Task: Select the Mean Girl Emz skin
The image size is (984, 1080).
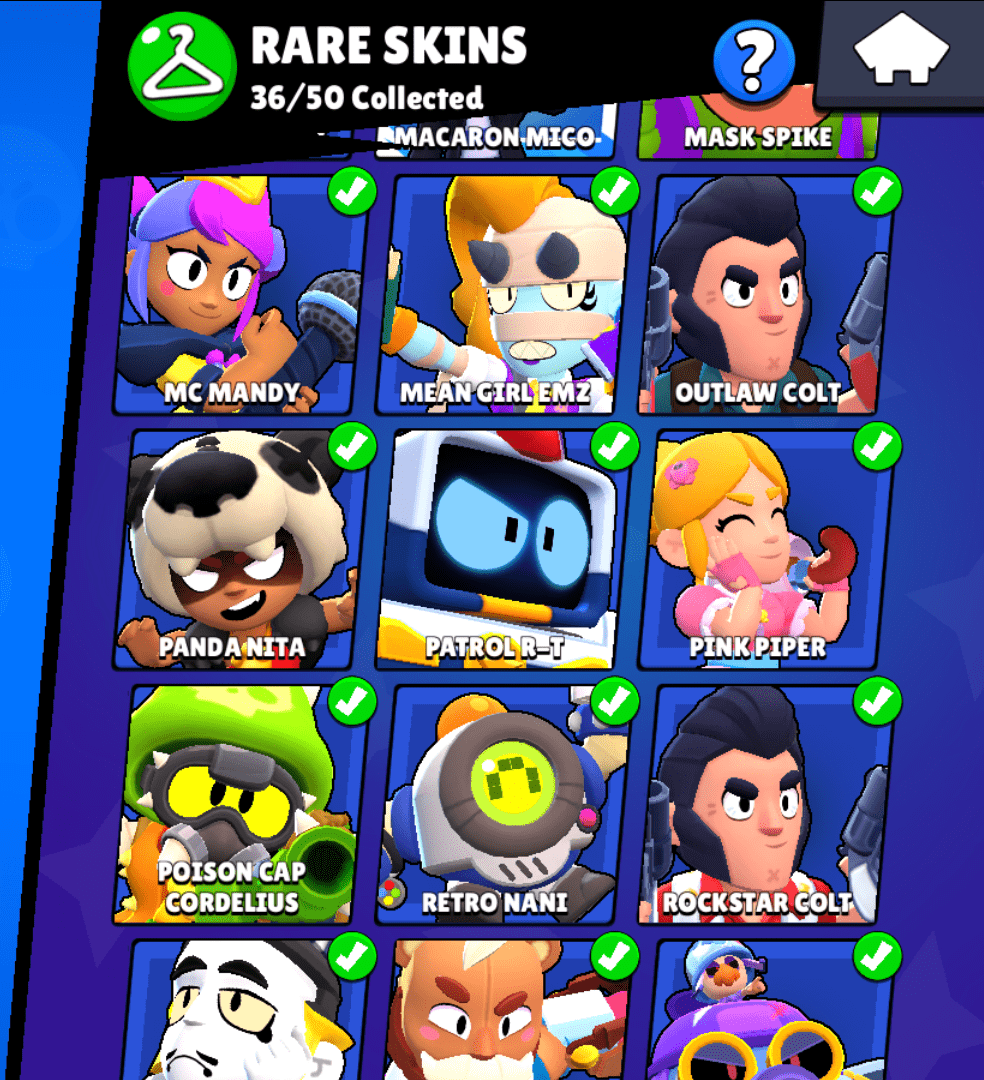Action: pyautogui.click(x=498, y=295)
